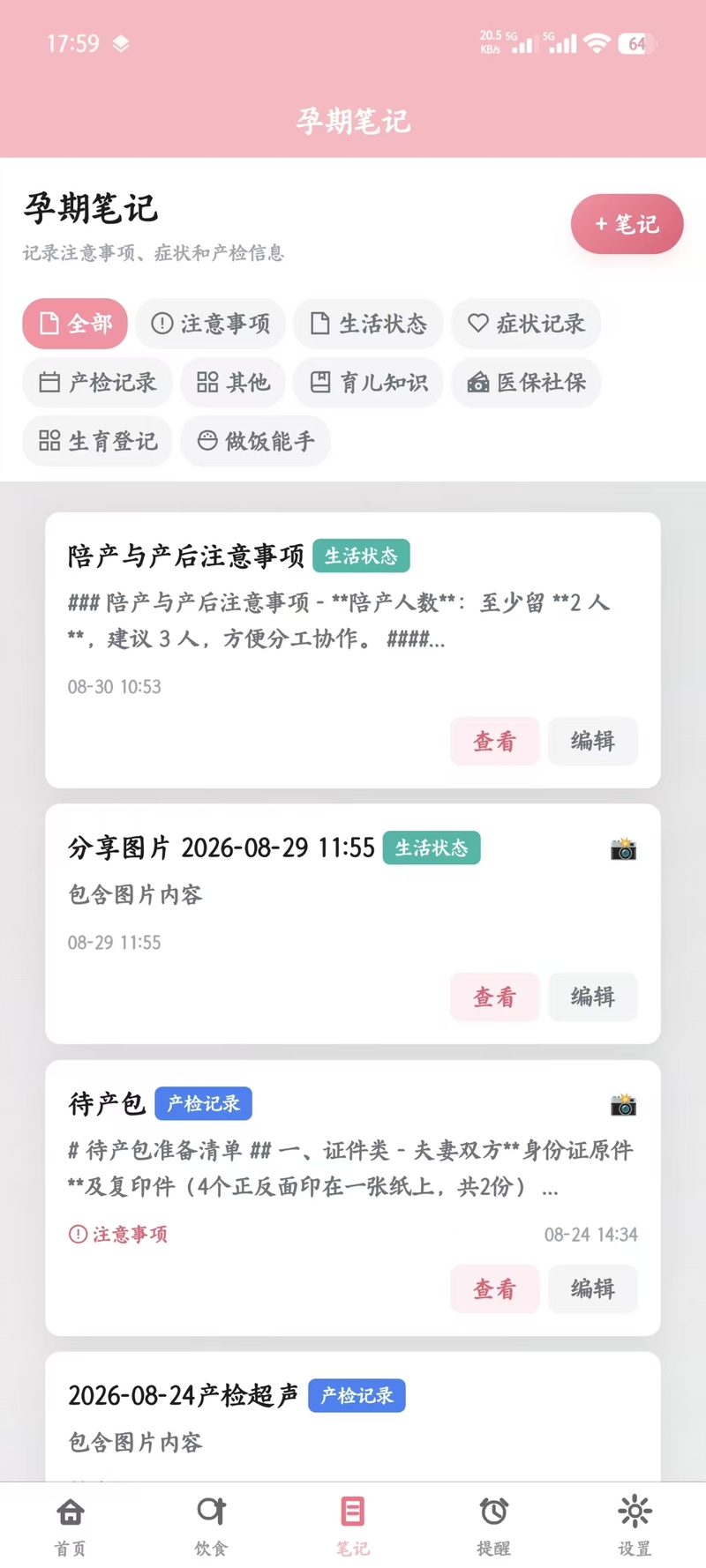This screenshot has height=1568, width=706.
Task: View the 分享图片 note
Action: click(x=494, y=997)
